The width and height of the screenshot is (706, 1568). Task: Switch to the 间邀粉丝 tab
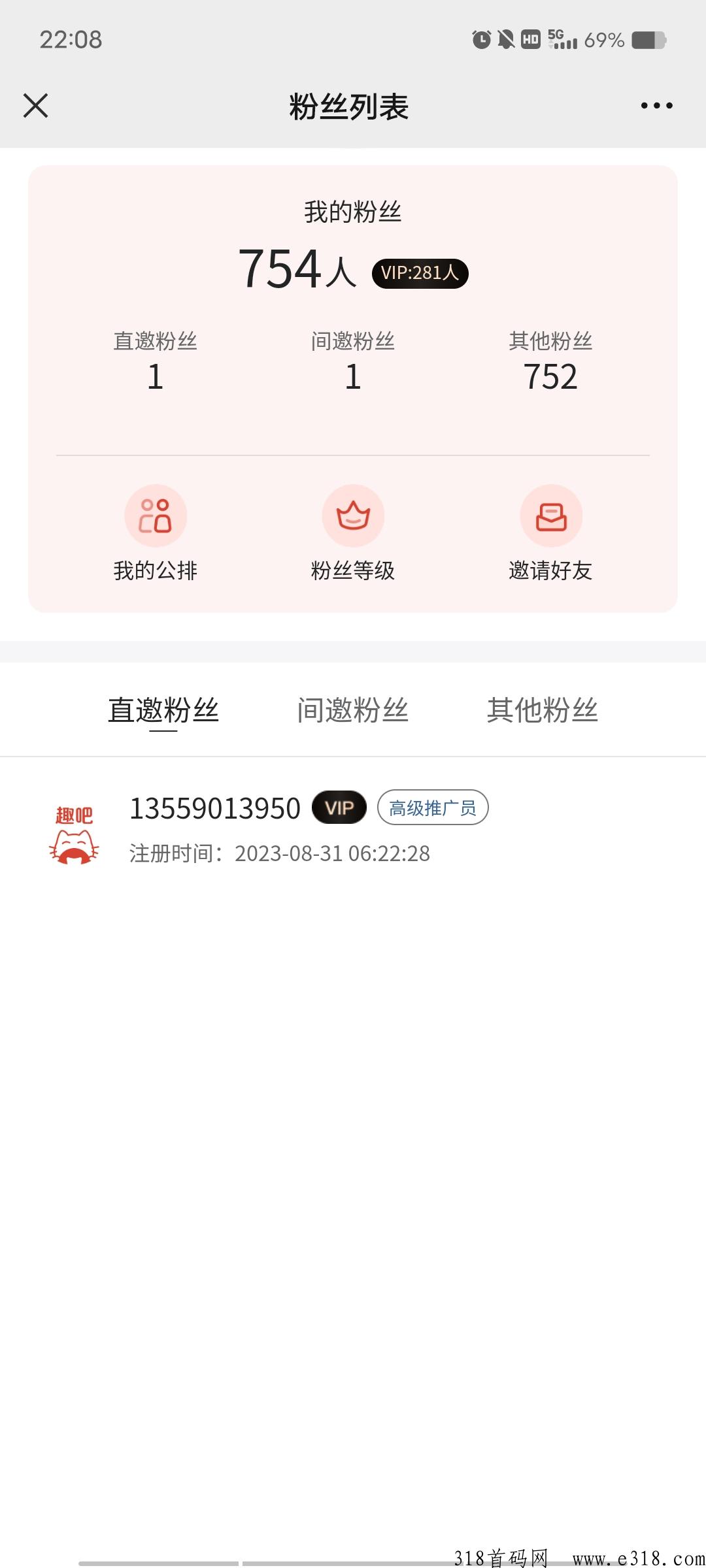[353, 710]
